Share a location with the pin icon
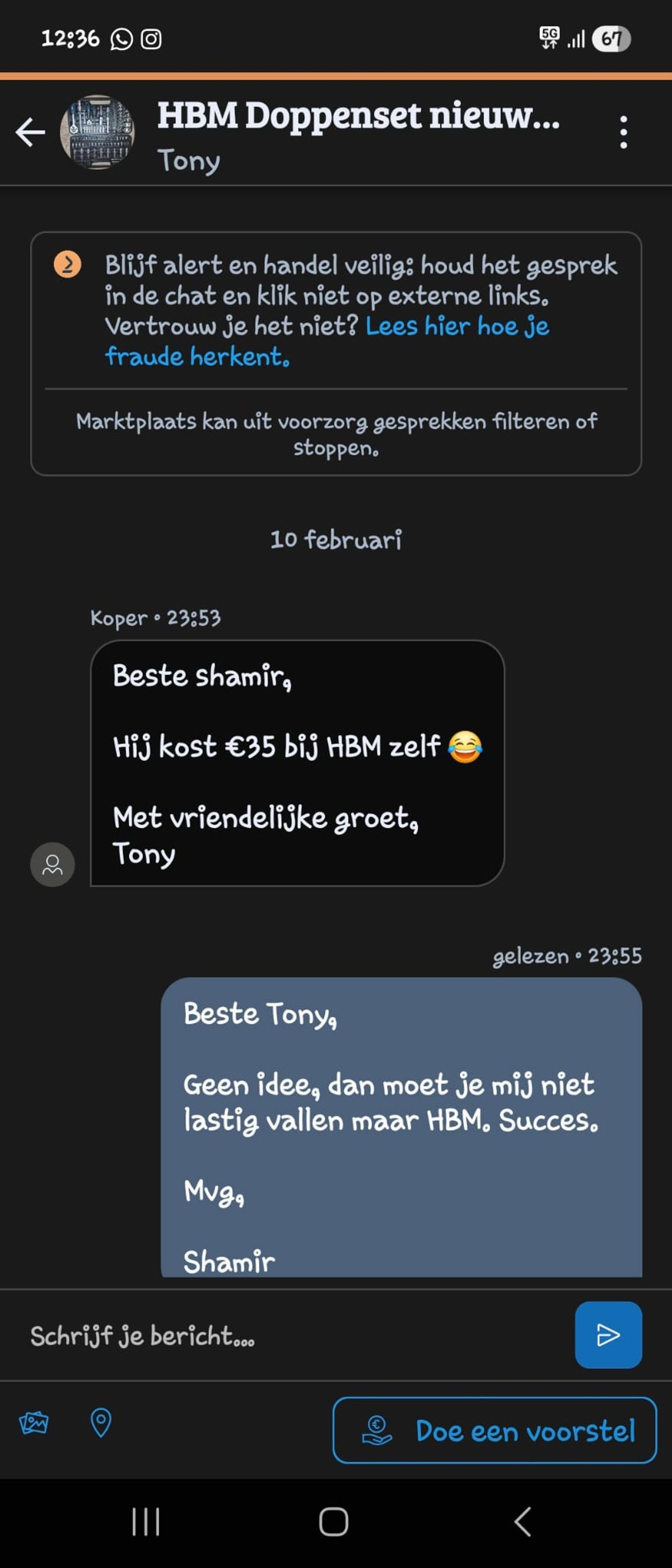 pos(101,1423)
